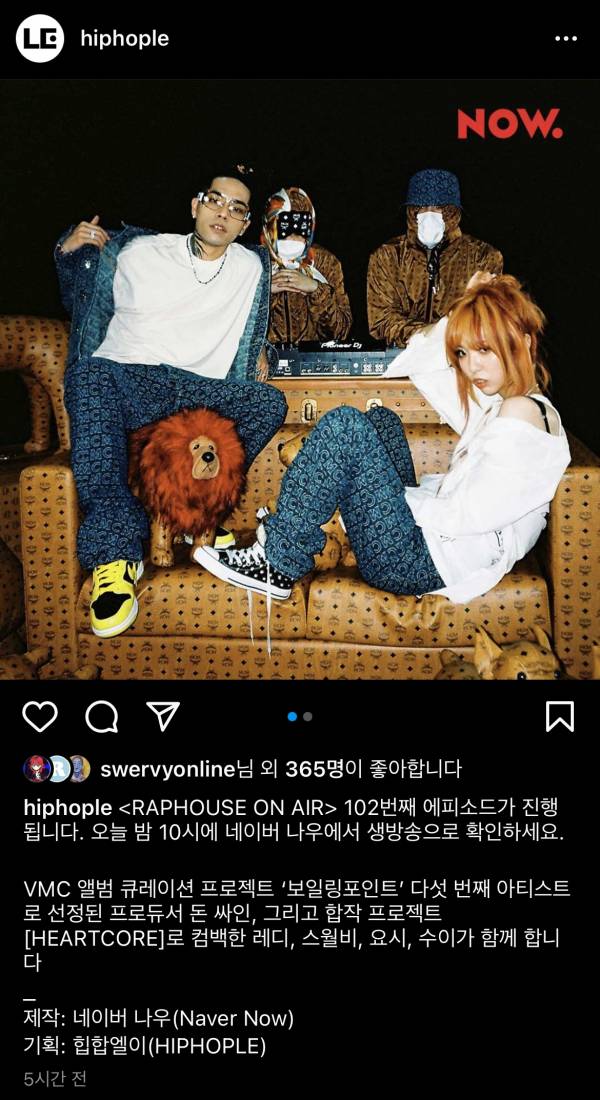Open swervyonline's profile from the likes line
This screenshot has height=1100, width=600.
(x=167, y=768)
